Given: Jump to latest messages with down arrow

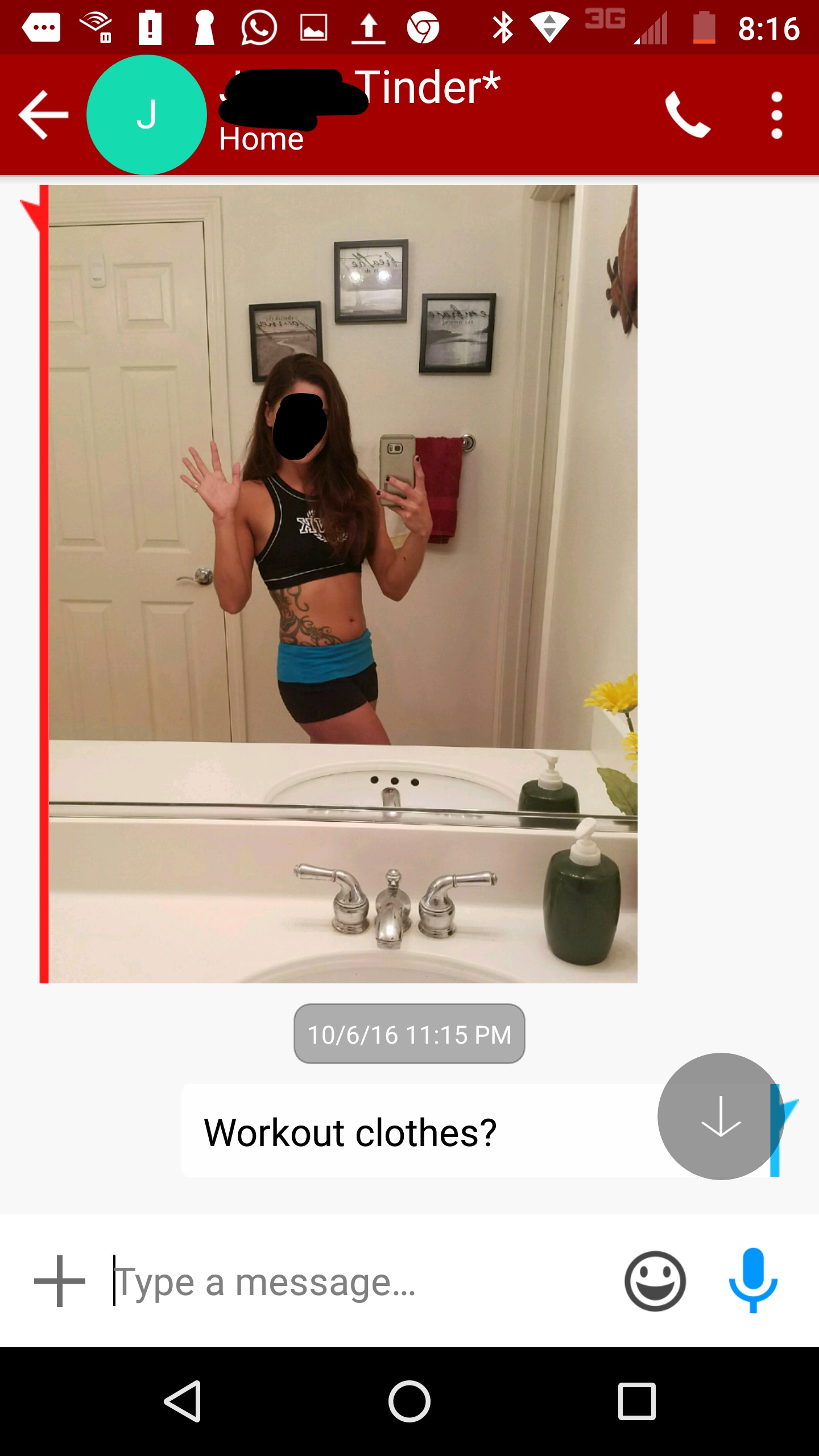Looking at the screenshot, I should tap(720, 1116).
